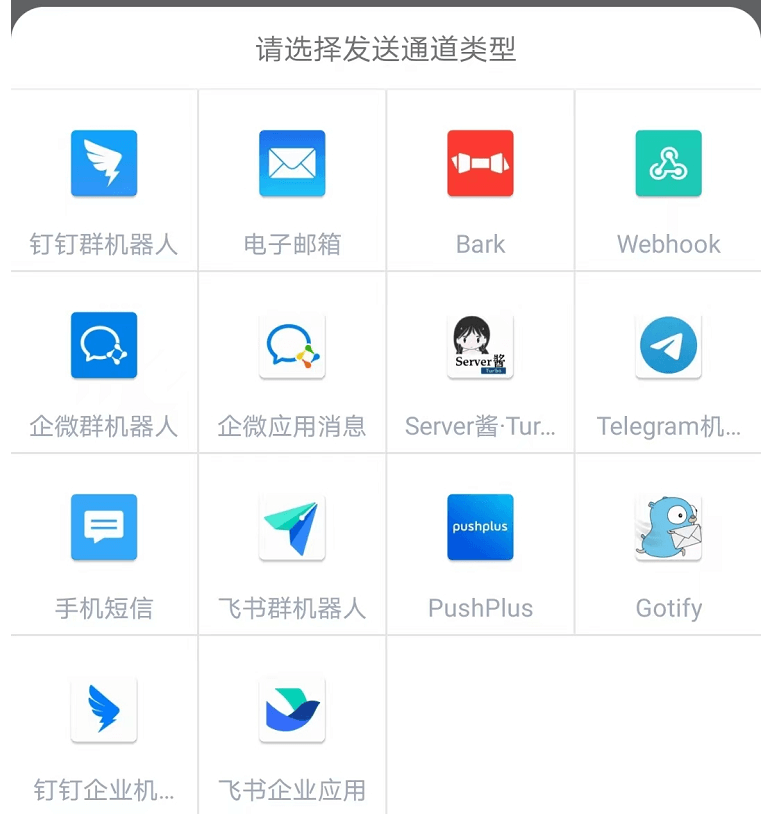The image size is (764, 814).
Task: Click the Telegram机器人 label text
Action: point(668,425)
